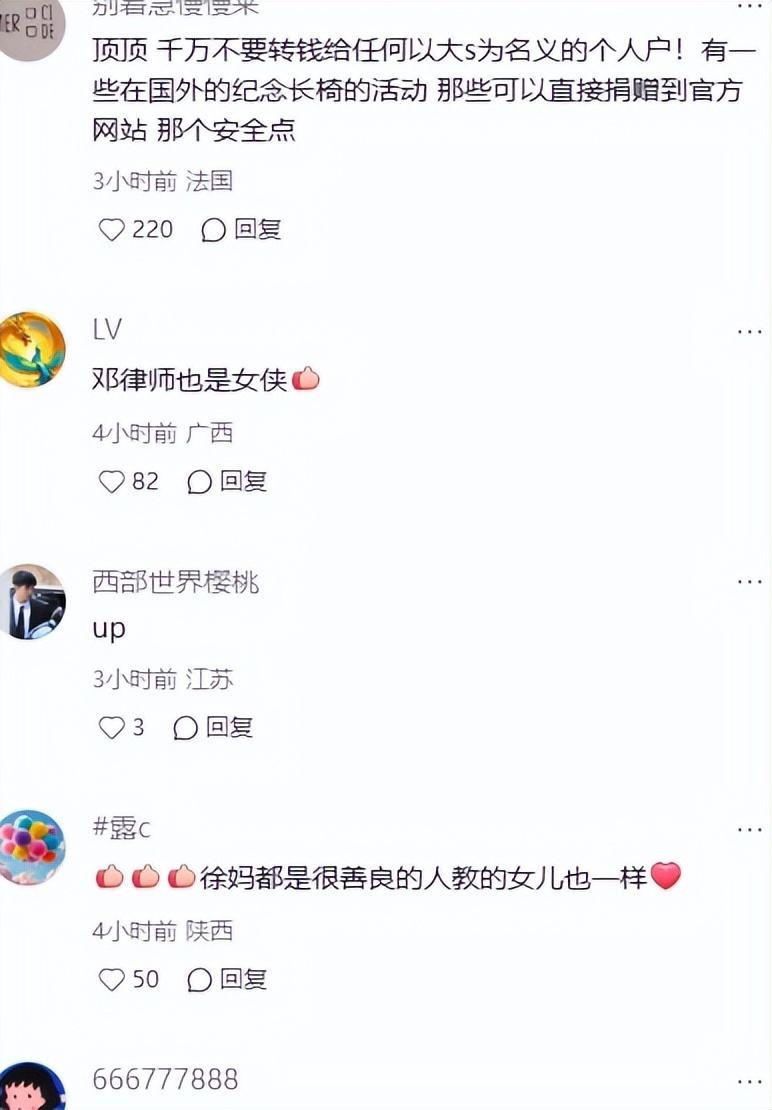Toggle like on the comment mentioning 邓律师

[x=110, y=481]
